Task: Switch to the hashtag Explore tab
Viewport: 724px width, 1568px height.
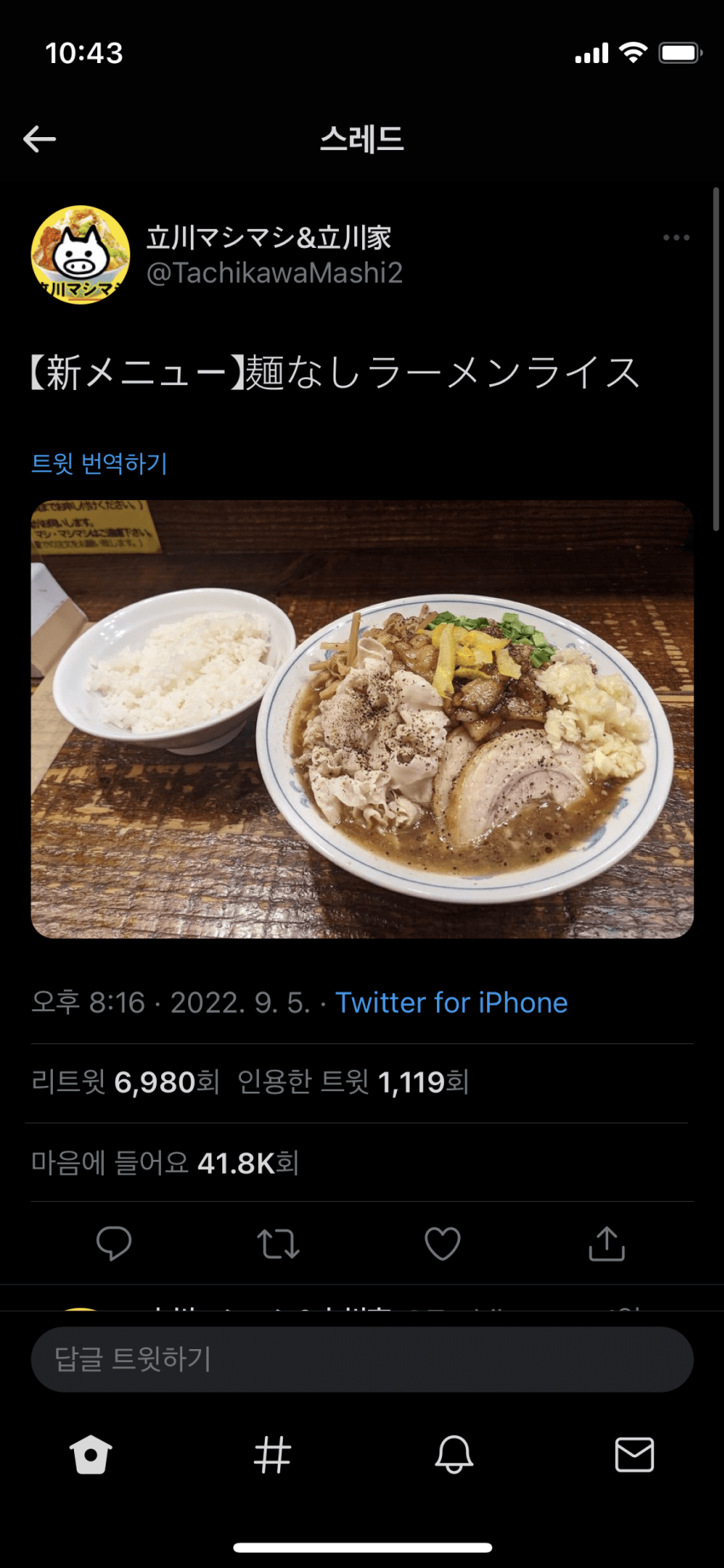Action: click(x=273, y=1455)
